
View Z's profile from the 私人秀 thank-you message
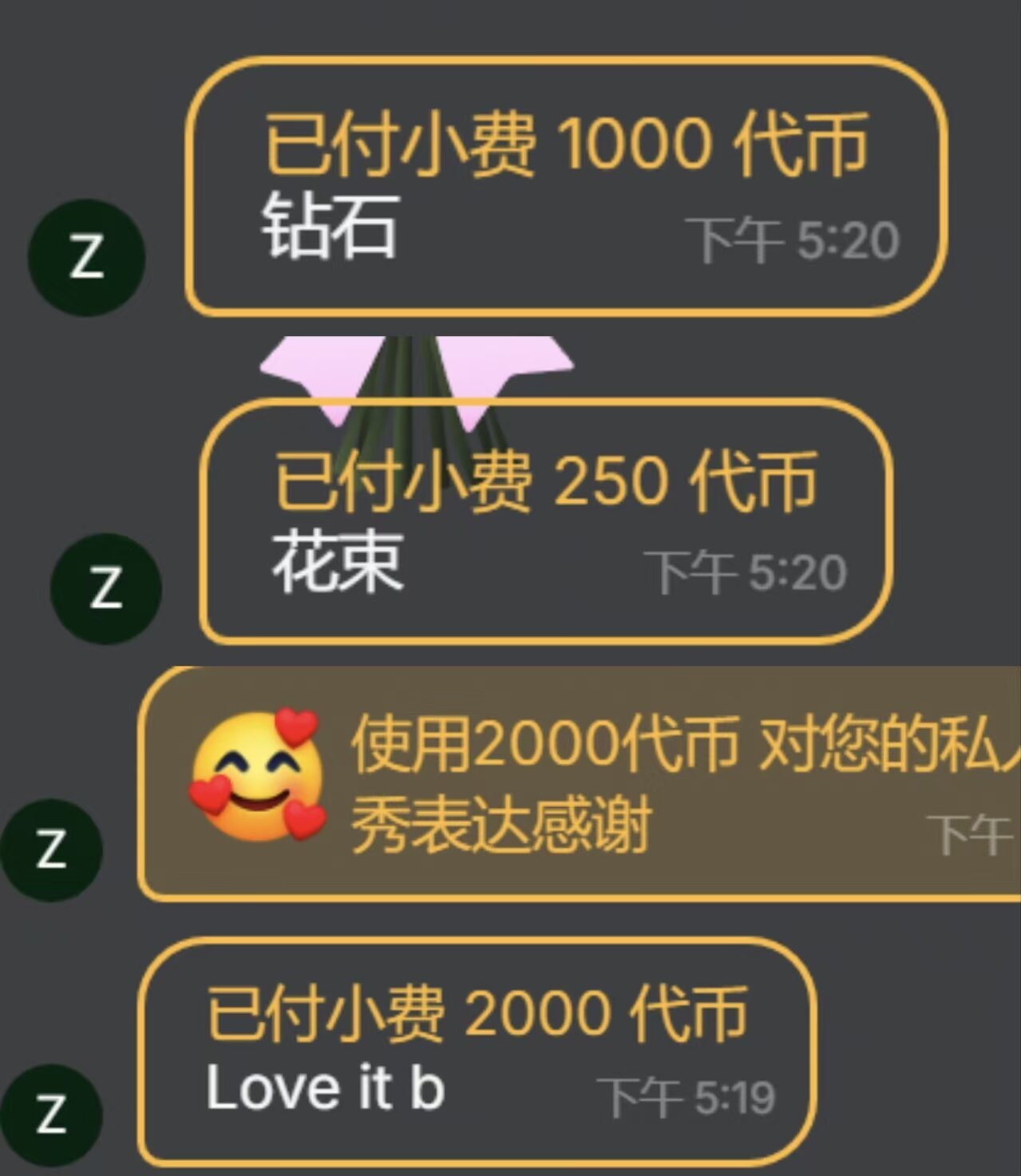52,849
